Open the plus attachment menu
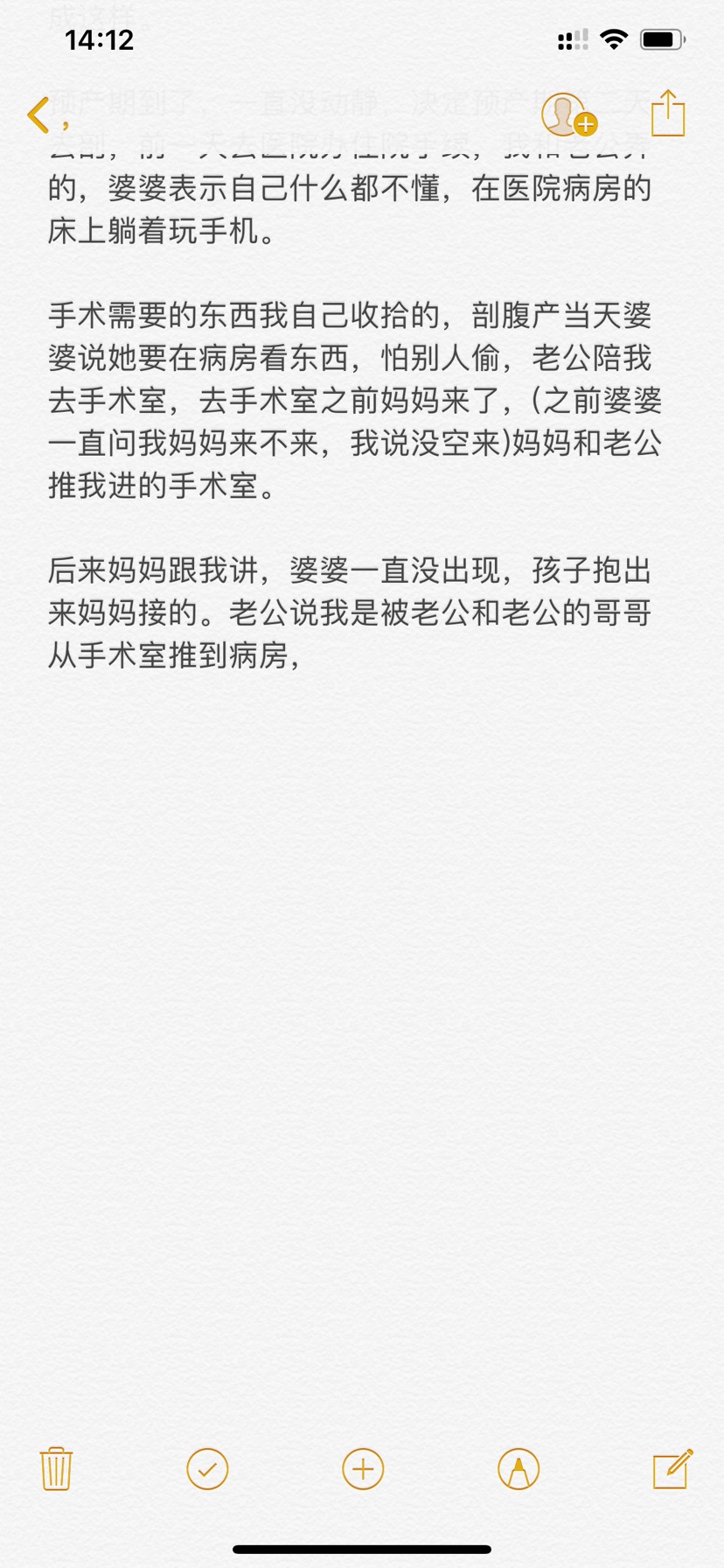 363,1468
